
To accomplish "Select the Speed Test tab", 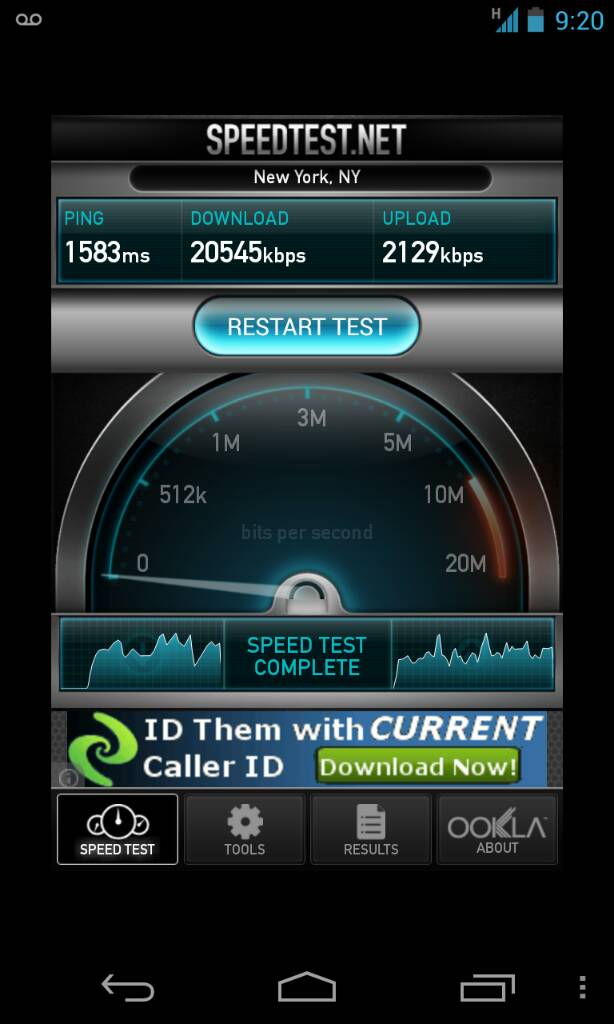I will click(118, 830).
